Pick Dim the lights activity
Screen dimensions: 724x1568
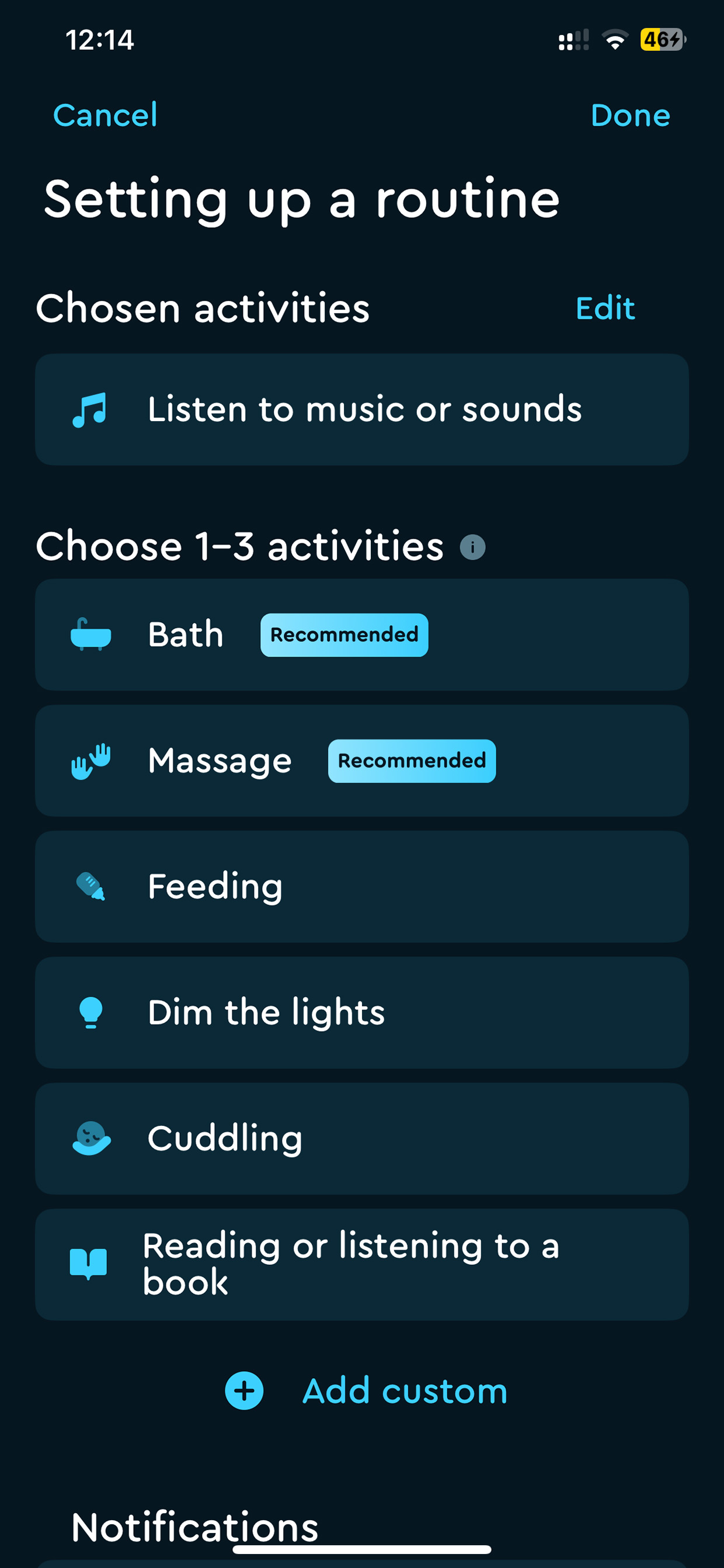coord(361,1012)
